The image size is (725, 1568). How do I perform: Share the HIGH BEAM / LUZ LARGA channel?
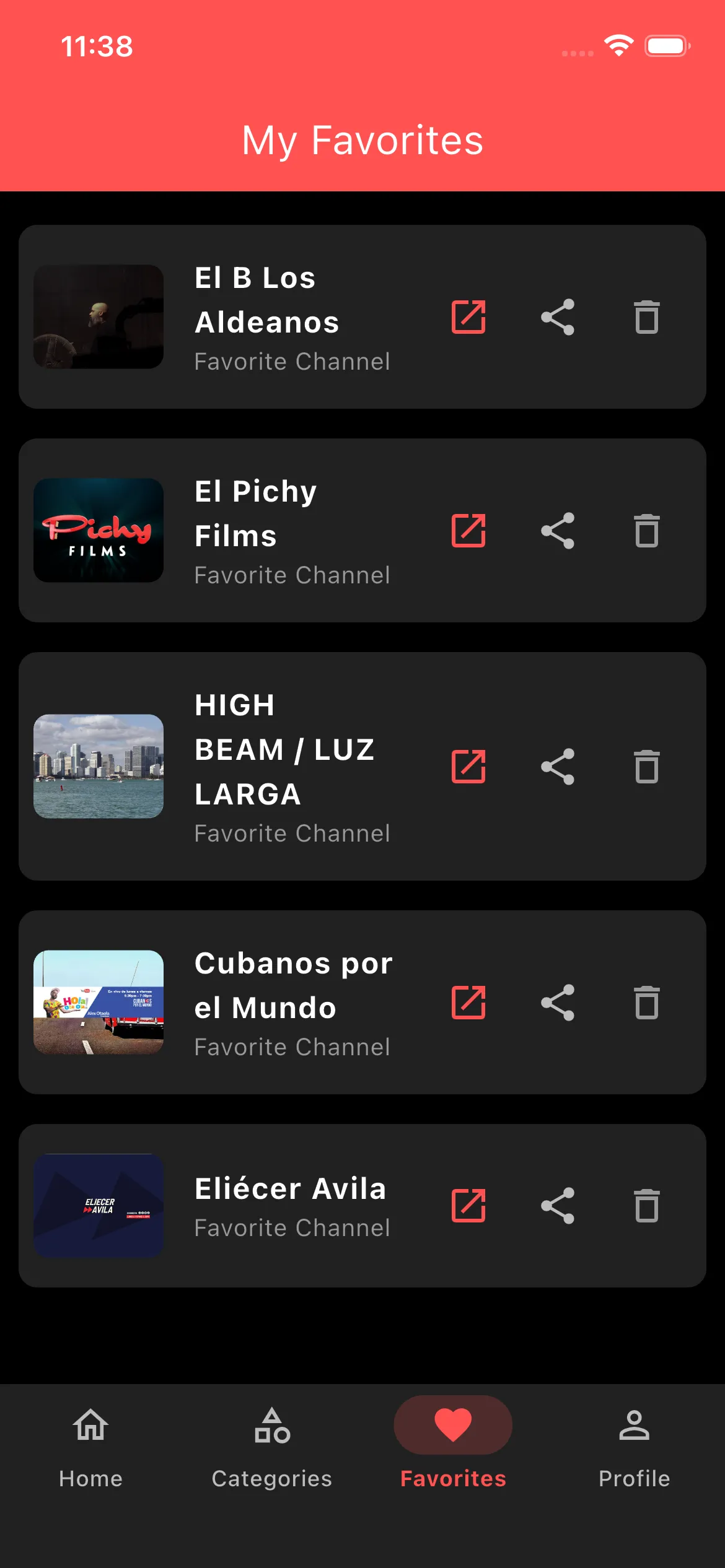[558, 767]
